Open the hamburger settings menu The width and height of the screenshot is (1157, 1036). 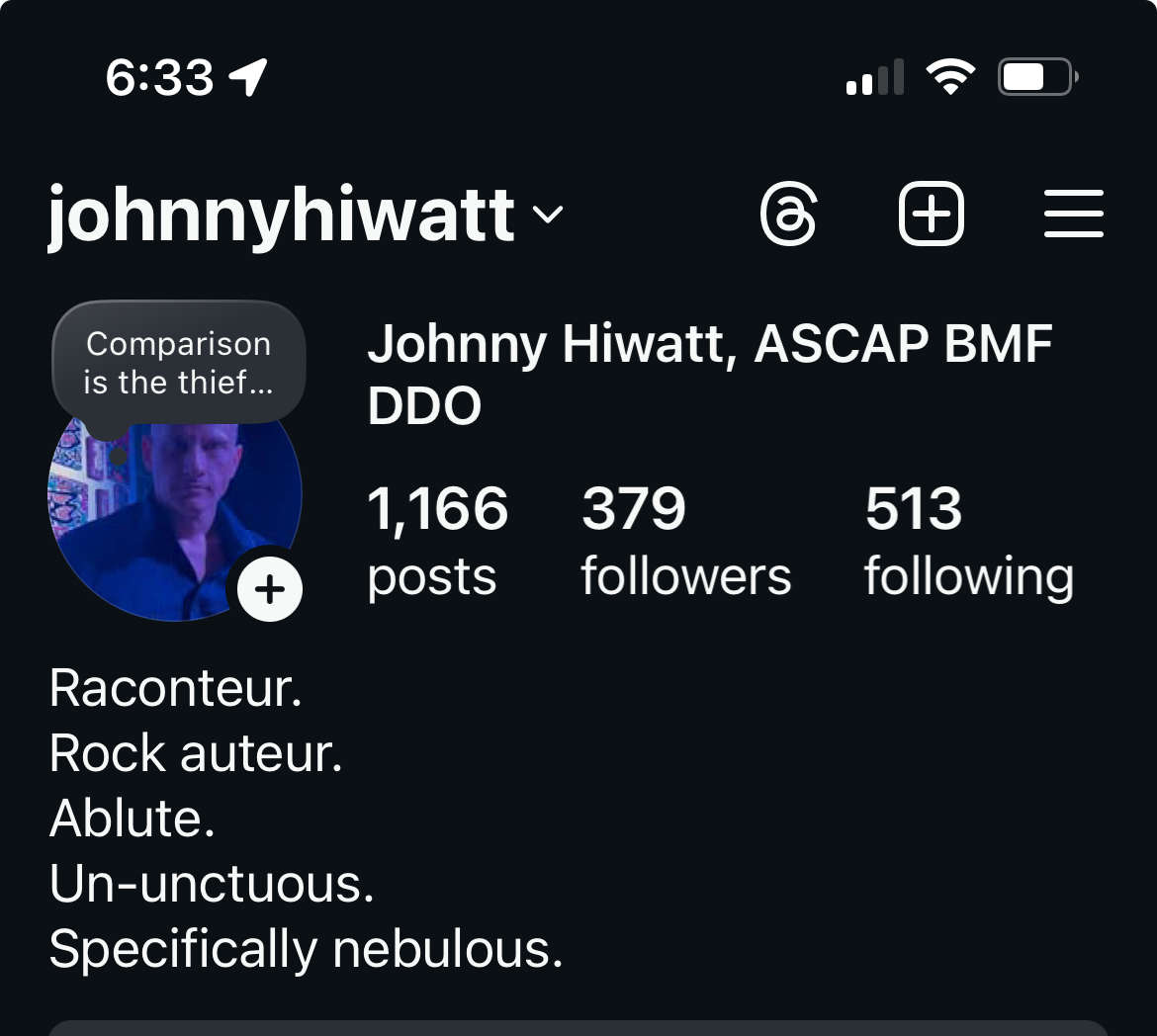pyautogui.click(x=1073, y=214)
